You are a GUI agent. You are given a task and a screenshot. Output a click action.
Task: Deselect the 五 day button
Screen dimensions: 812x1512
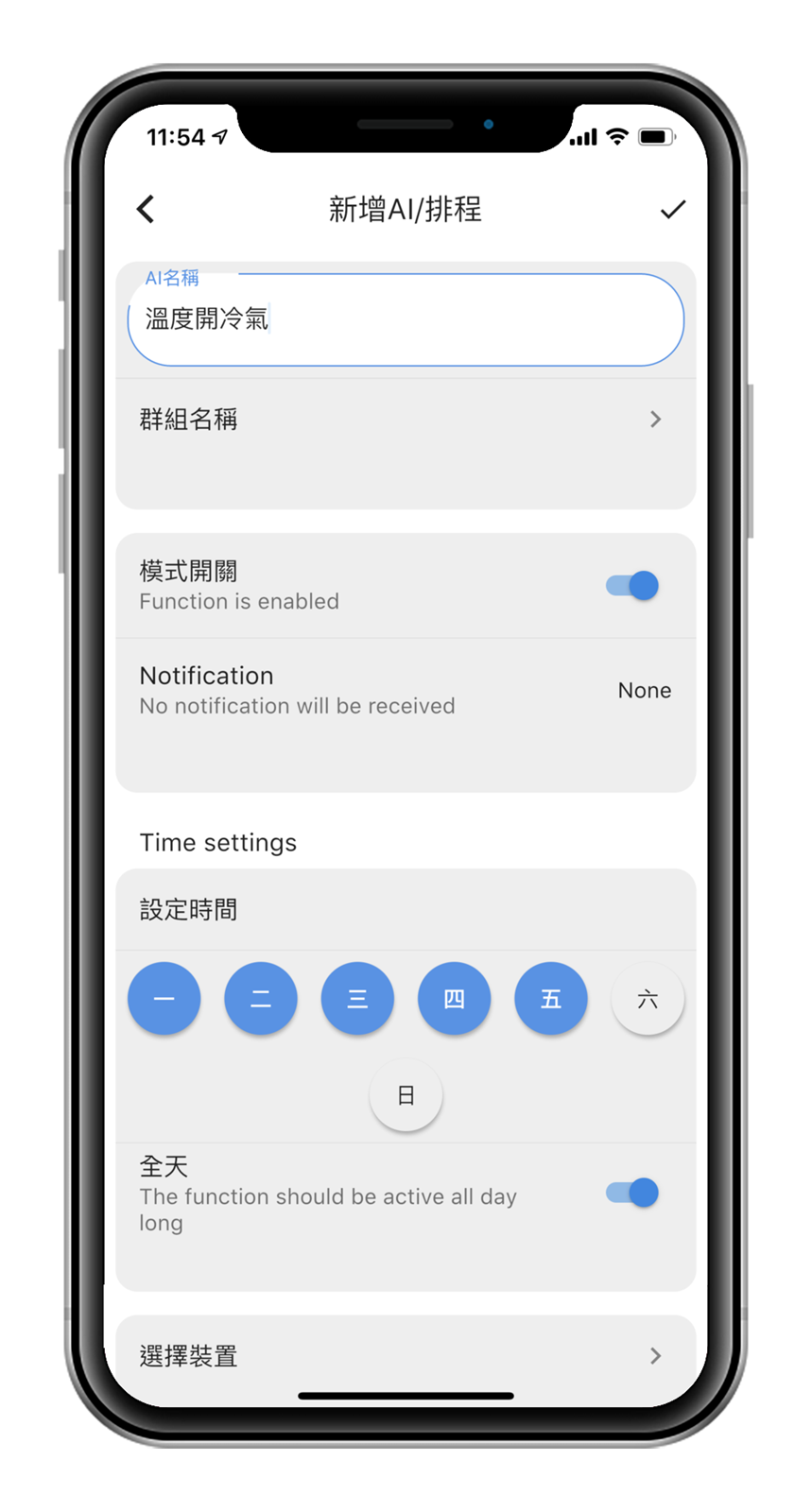pos(551,999)
